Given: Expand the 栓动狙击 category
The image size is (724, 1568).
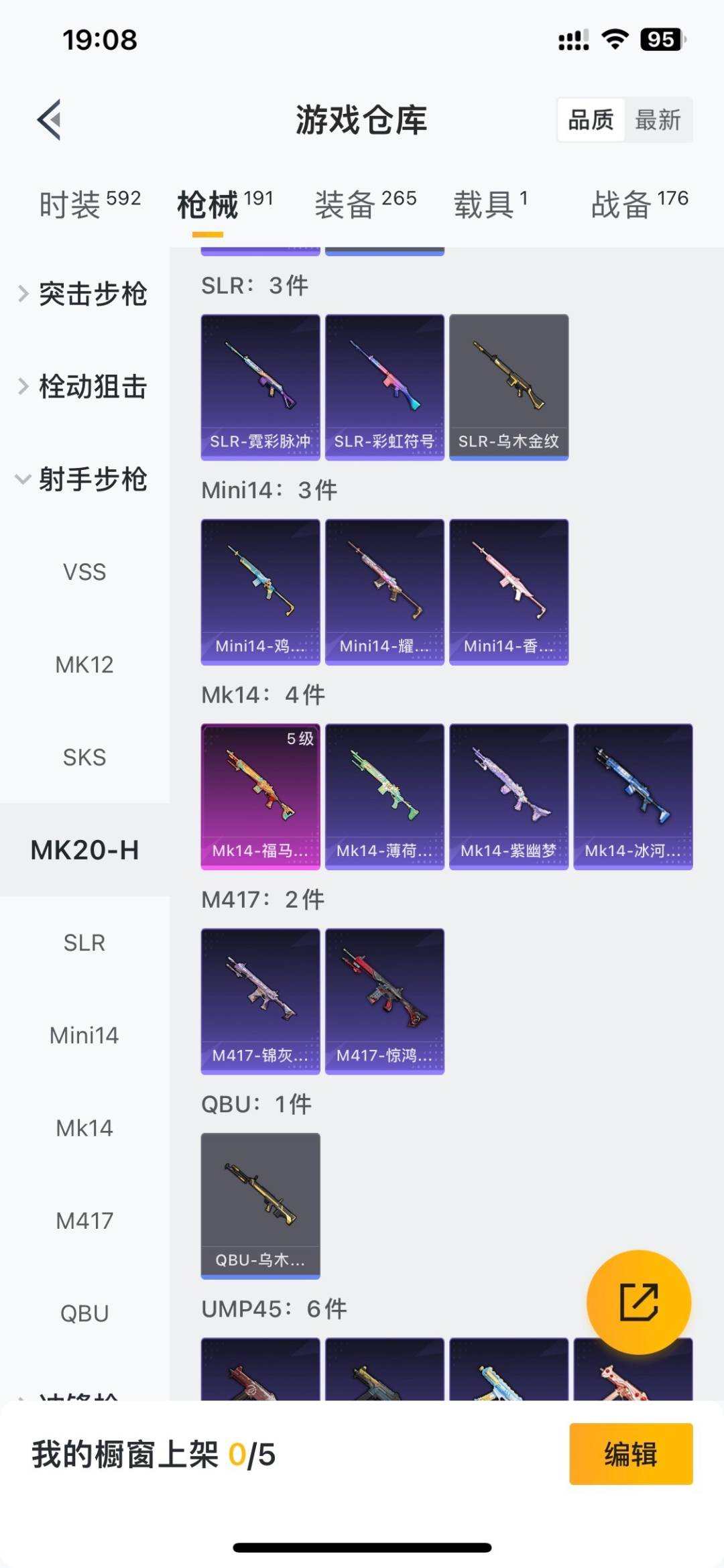Looking at the screenshot, I should click(84, 387).
